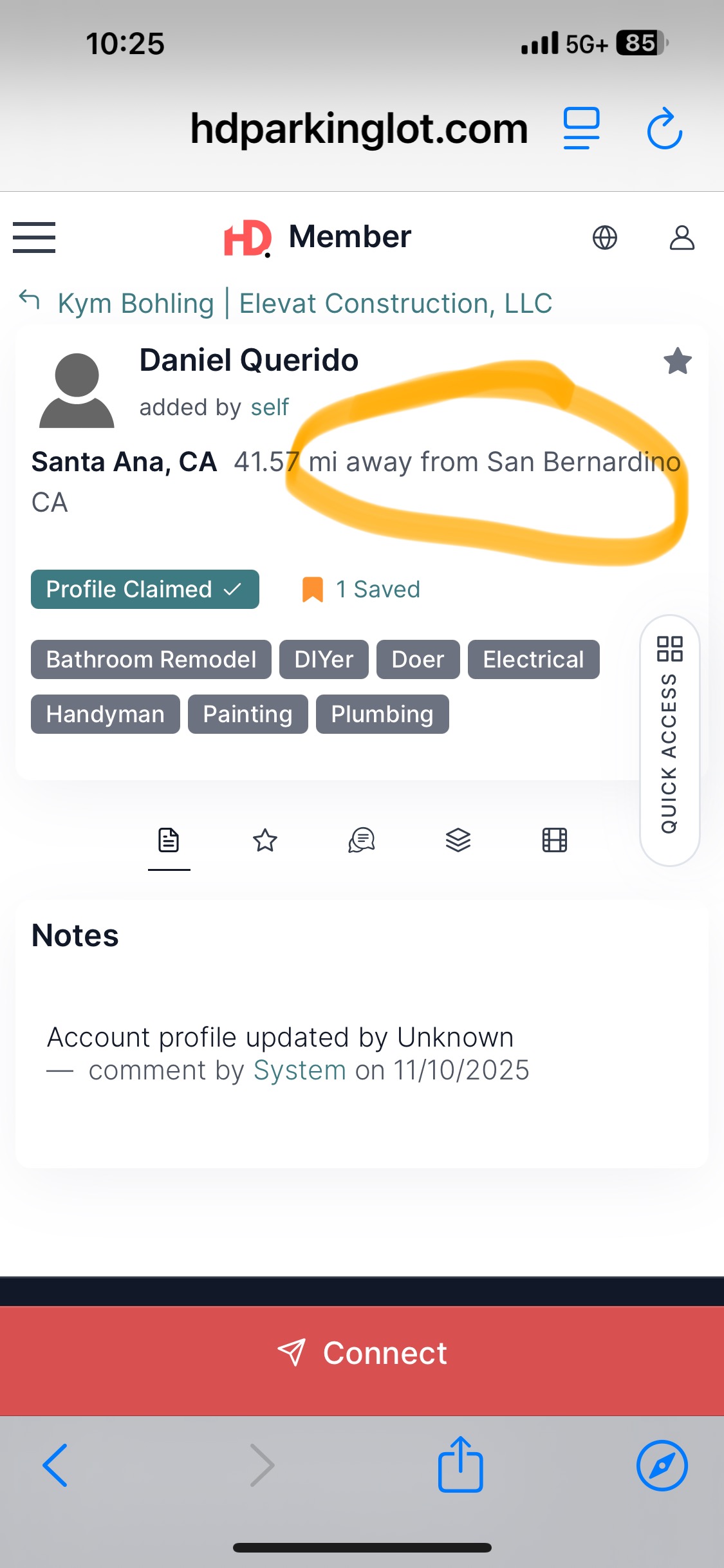Switch to the notes document tab
This screenshot has width=724, height=1568.
169,841
